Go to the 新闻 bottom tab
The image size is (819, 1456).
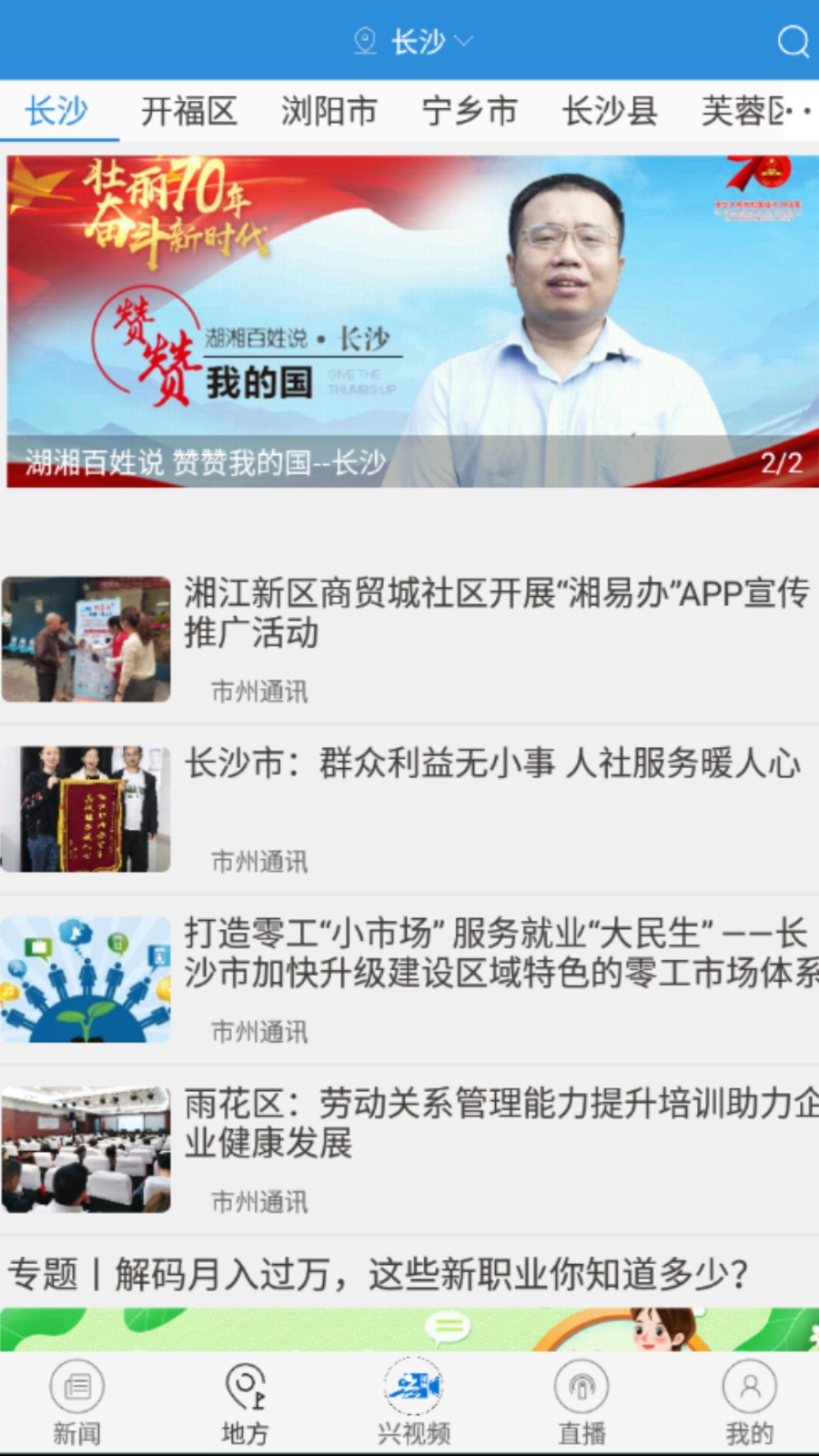pos(77,1403)
